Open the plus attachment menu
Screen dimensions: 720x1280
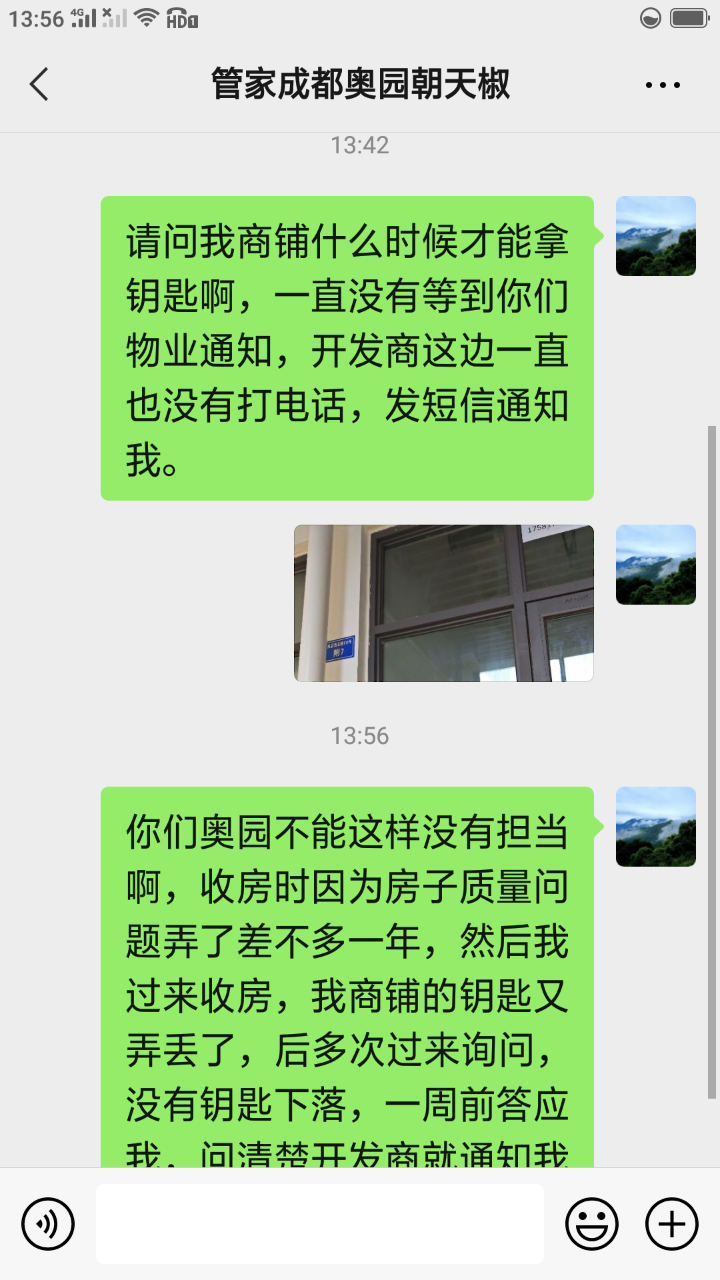click(671, 1223)
